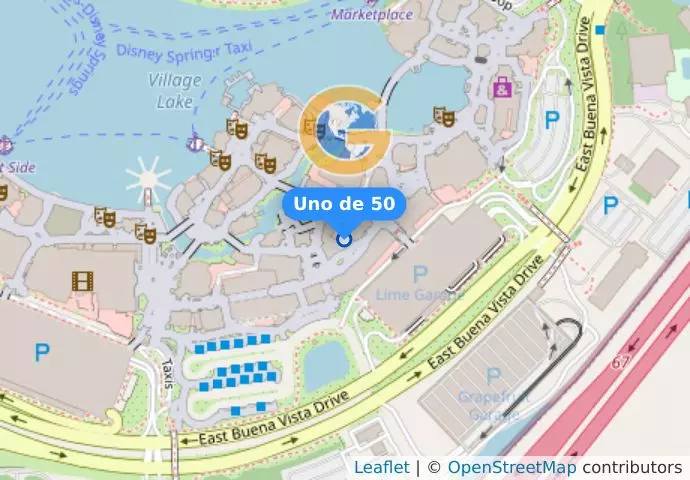This screenshot has width=690, height=480.
Task: Open the Leaflet attribution link
Action: pos(381,467)
